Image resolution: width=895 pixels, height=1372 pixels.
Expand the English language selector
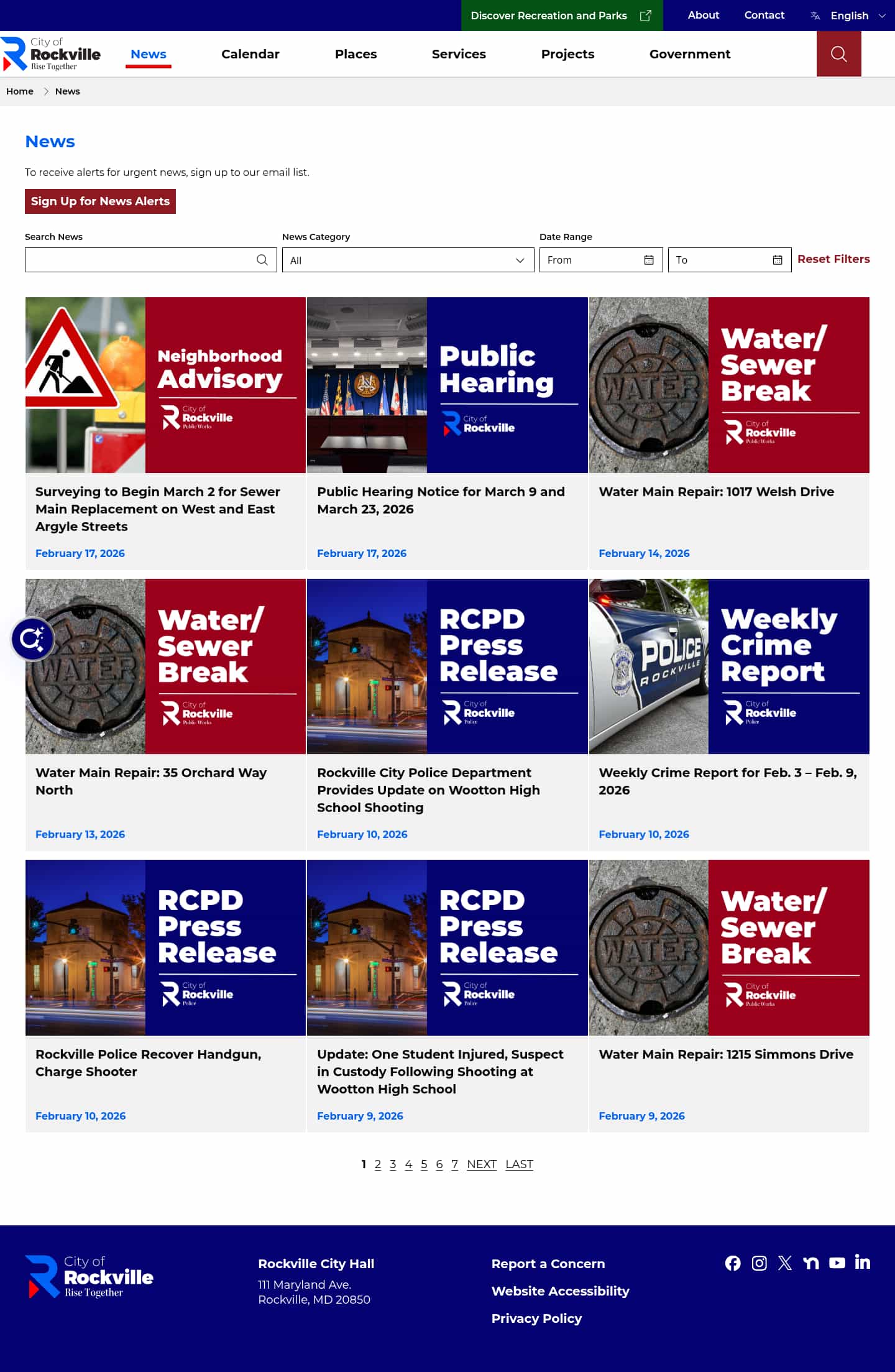[849, 15]
